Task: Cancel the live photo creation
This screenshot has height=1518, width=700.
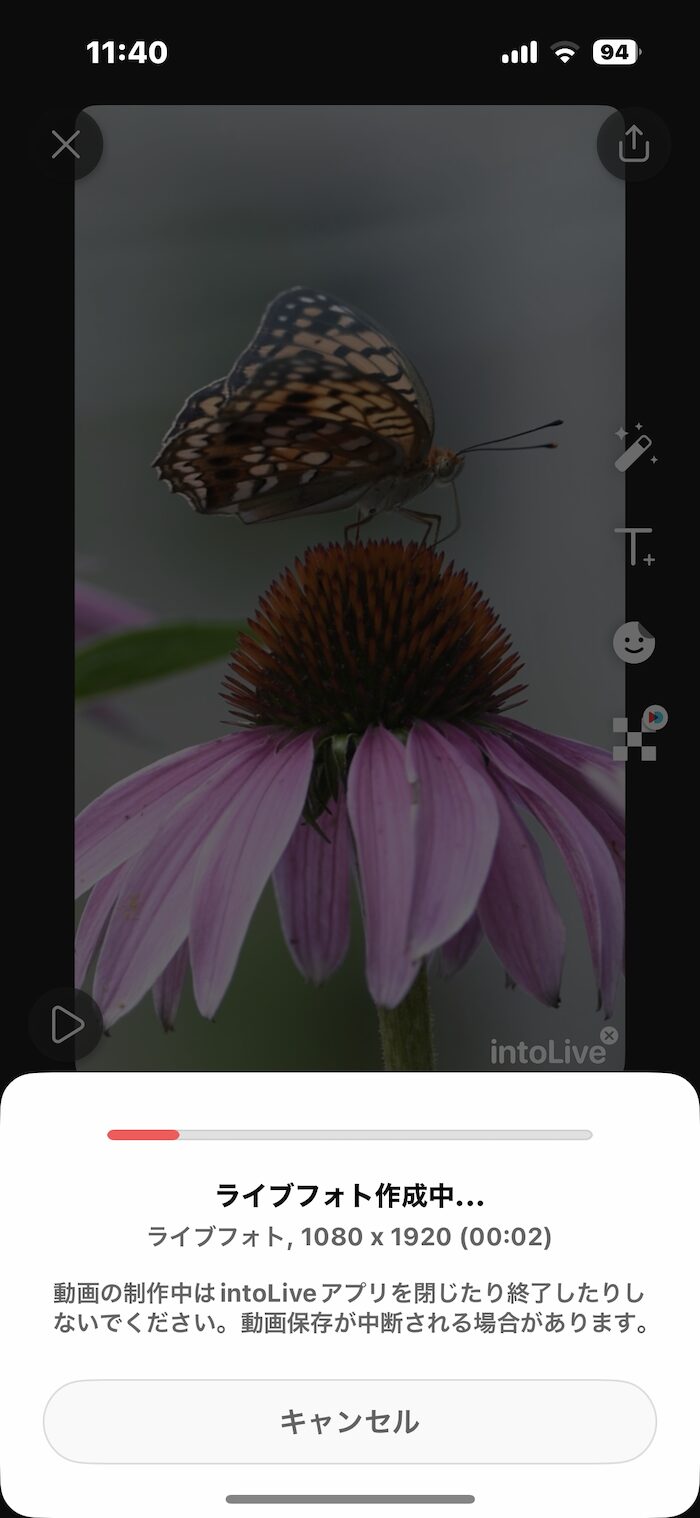Action: (349, 1421)
